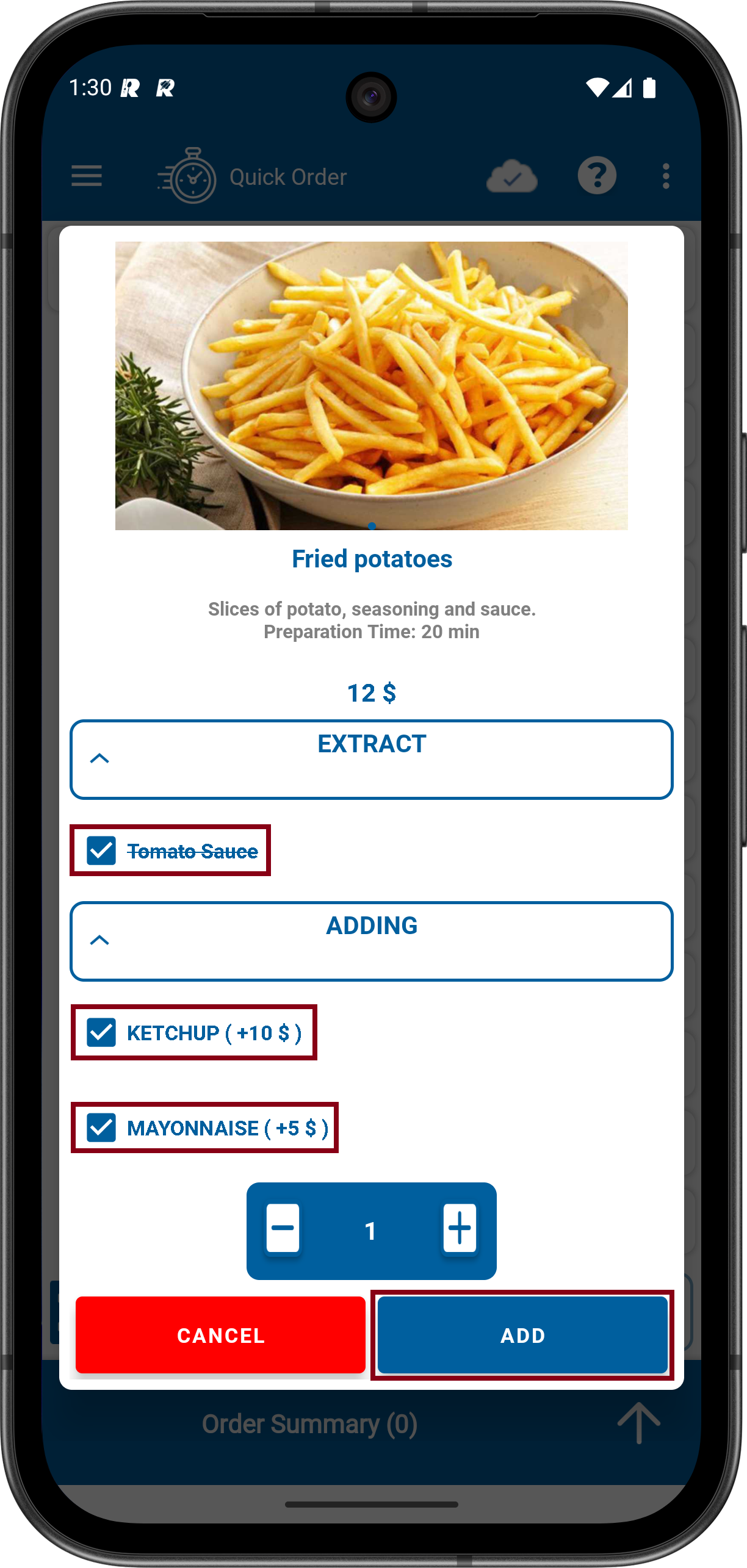Image resolution: width=747 pixels, height=1568 pixels.
Task: Uncheck the MAYONNAISE (+5 $) option
Action: point(101,1127)
